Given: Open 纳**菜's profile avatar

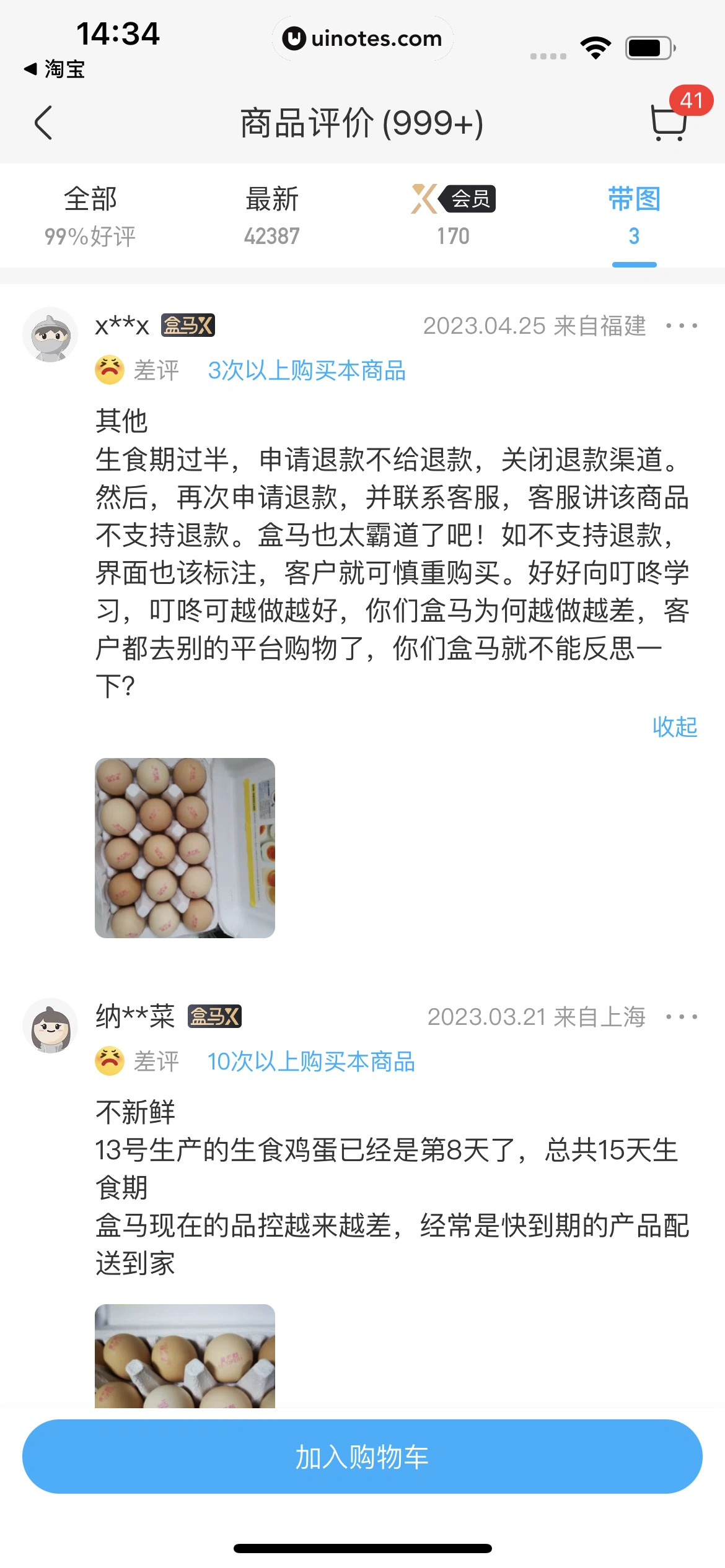Looking at the screenshot, I should point(50,1026).
